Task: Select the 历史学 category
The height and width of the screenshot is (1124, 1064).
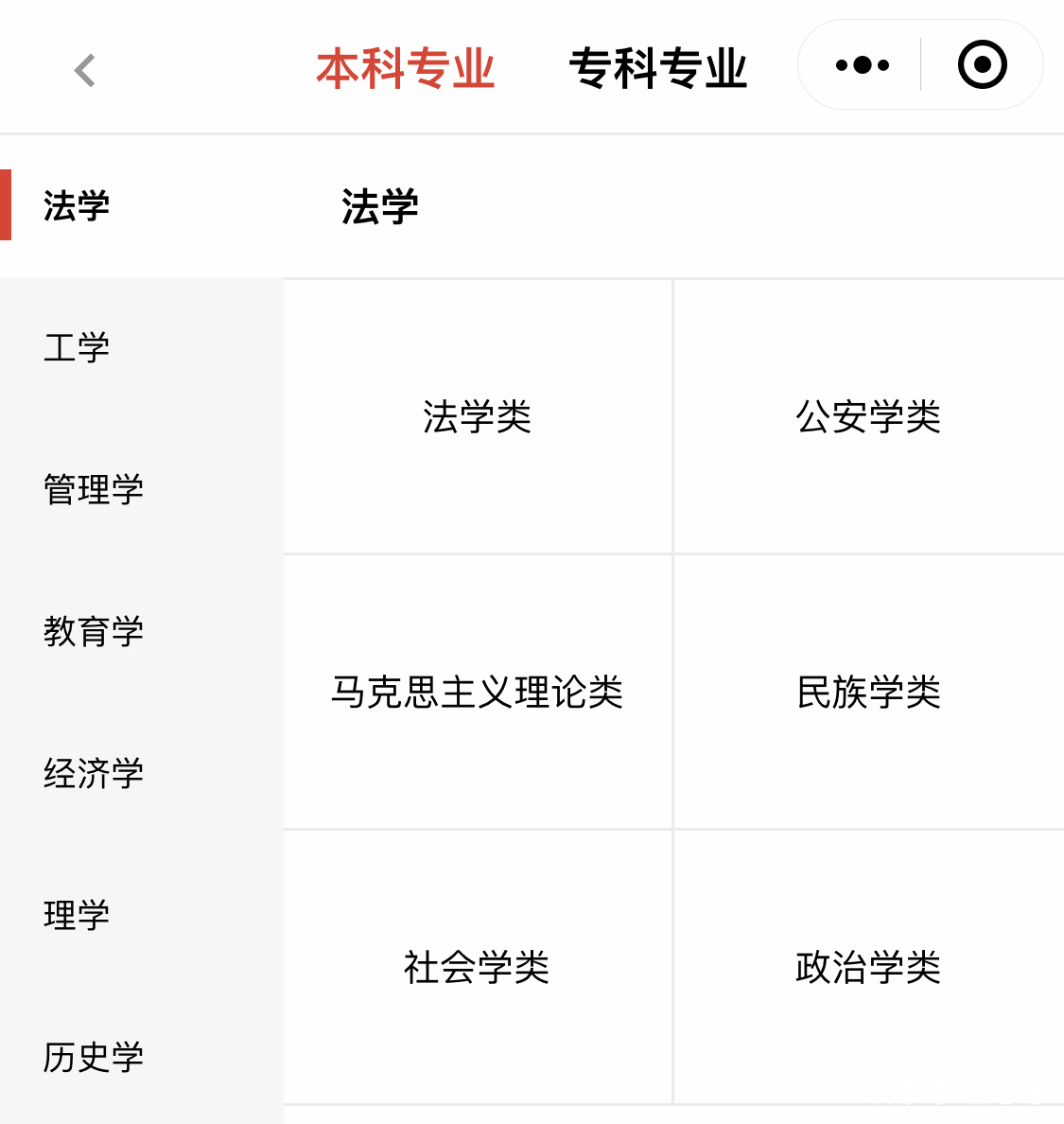Action: tap(94, 1058)
